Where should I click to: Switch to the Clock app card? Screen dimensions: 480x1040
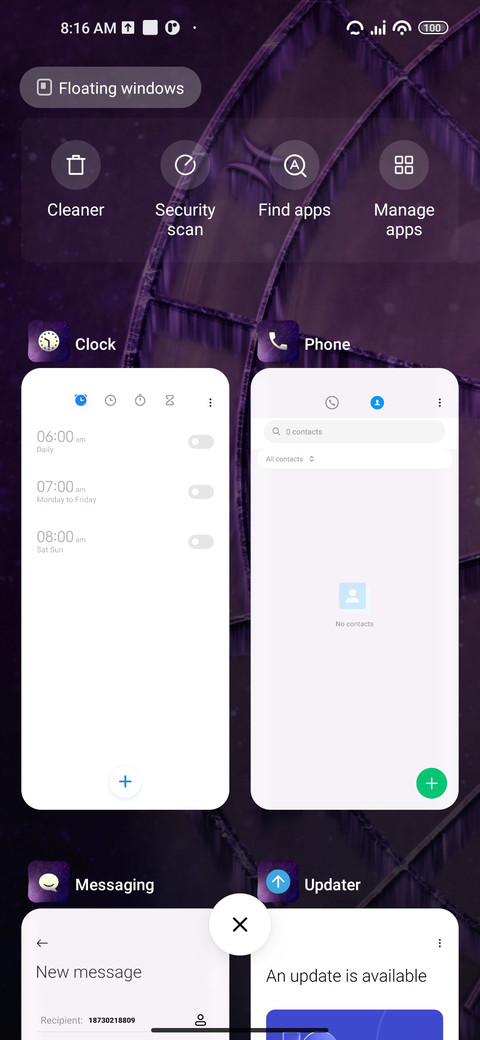click(x=125, y=588)
